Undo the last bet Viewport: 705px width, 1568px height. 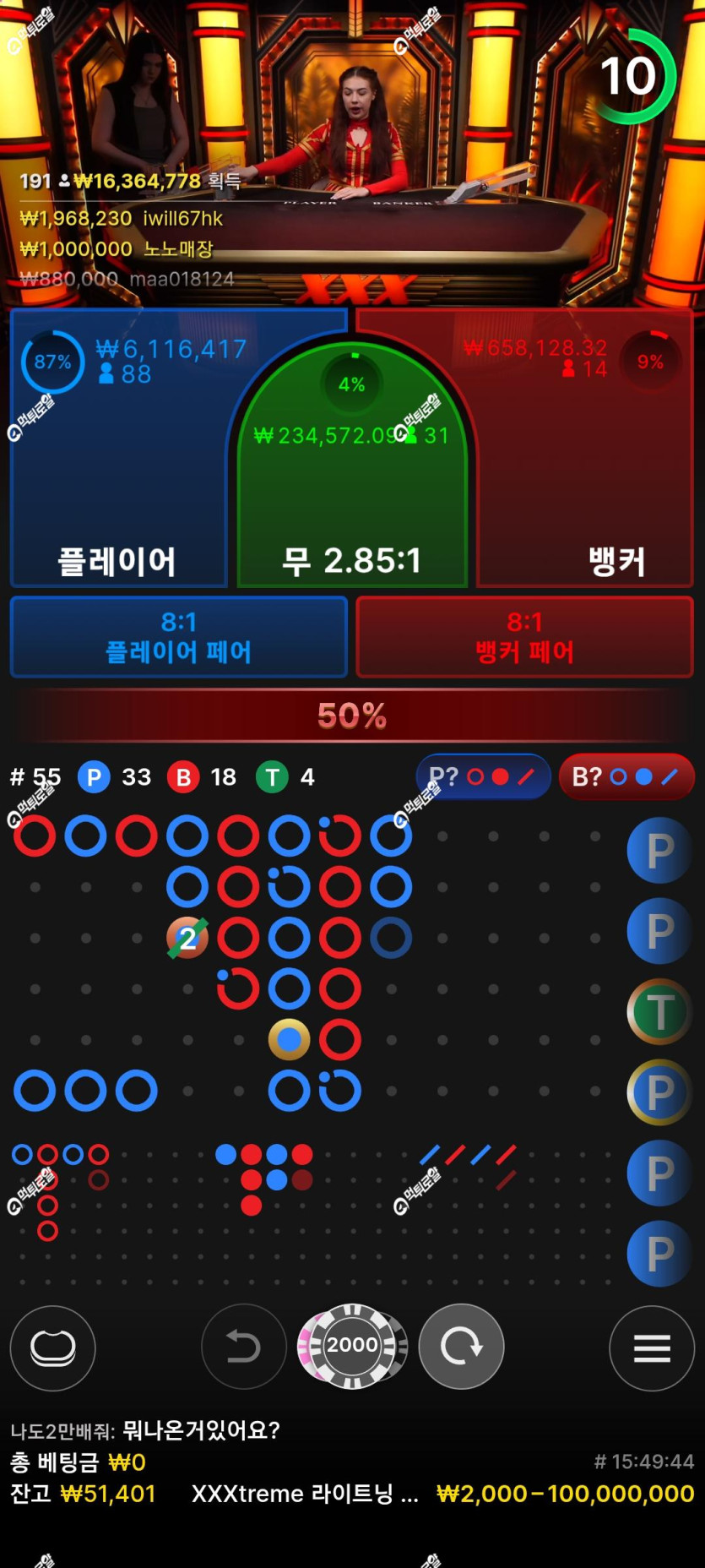244,1347
